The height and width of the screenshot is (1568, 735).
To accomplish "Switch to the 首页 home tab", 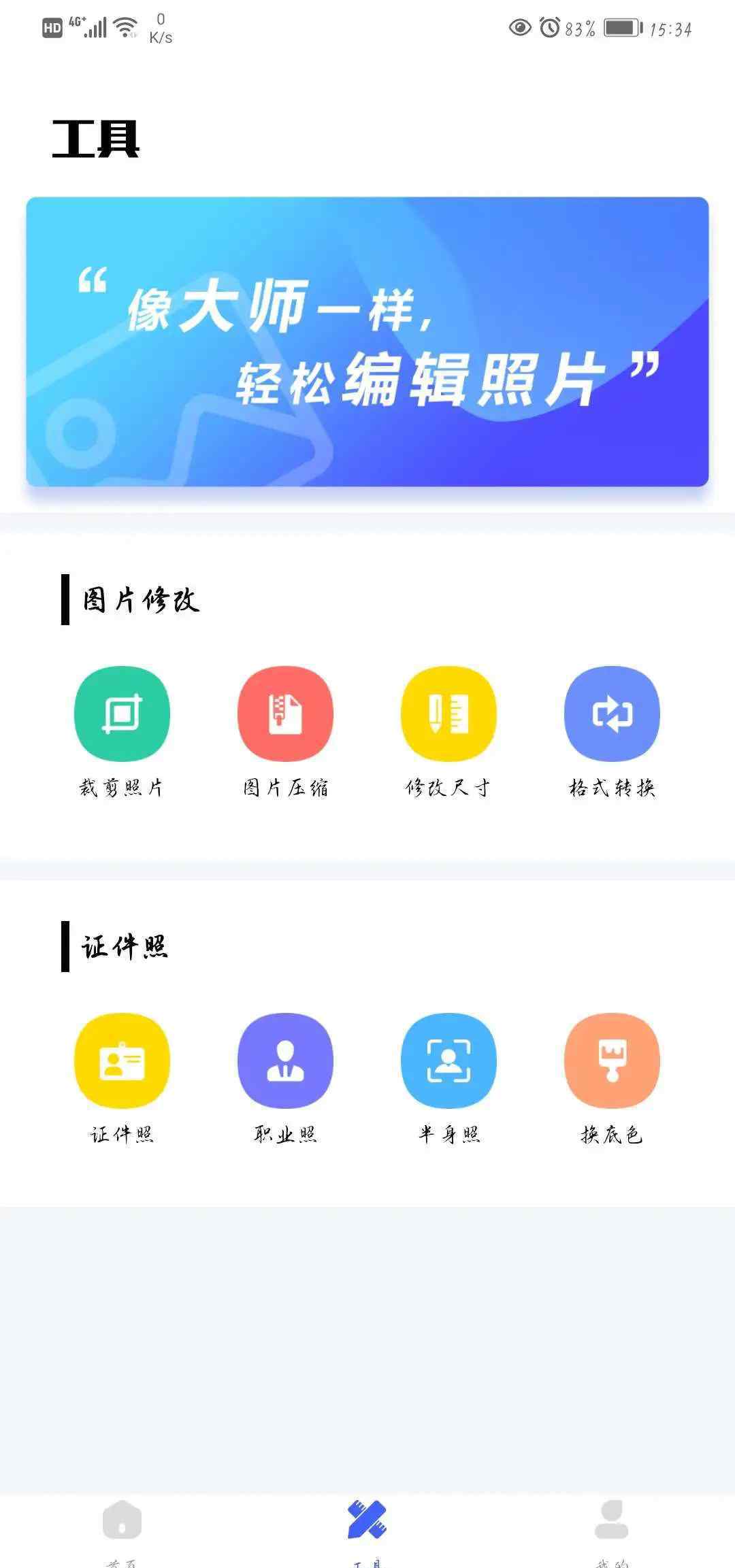I will (122, 1527).
